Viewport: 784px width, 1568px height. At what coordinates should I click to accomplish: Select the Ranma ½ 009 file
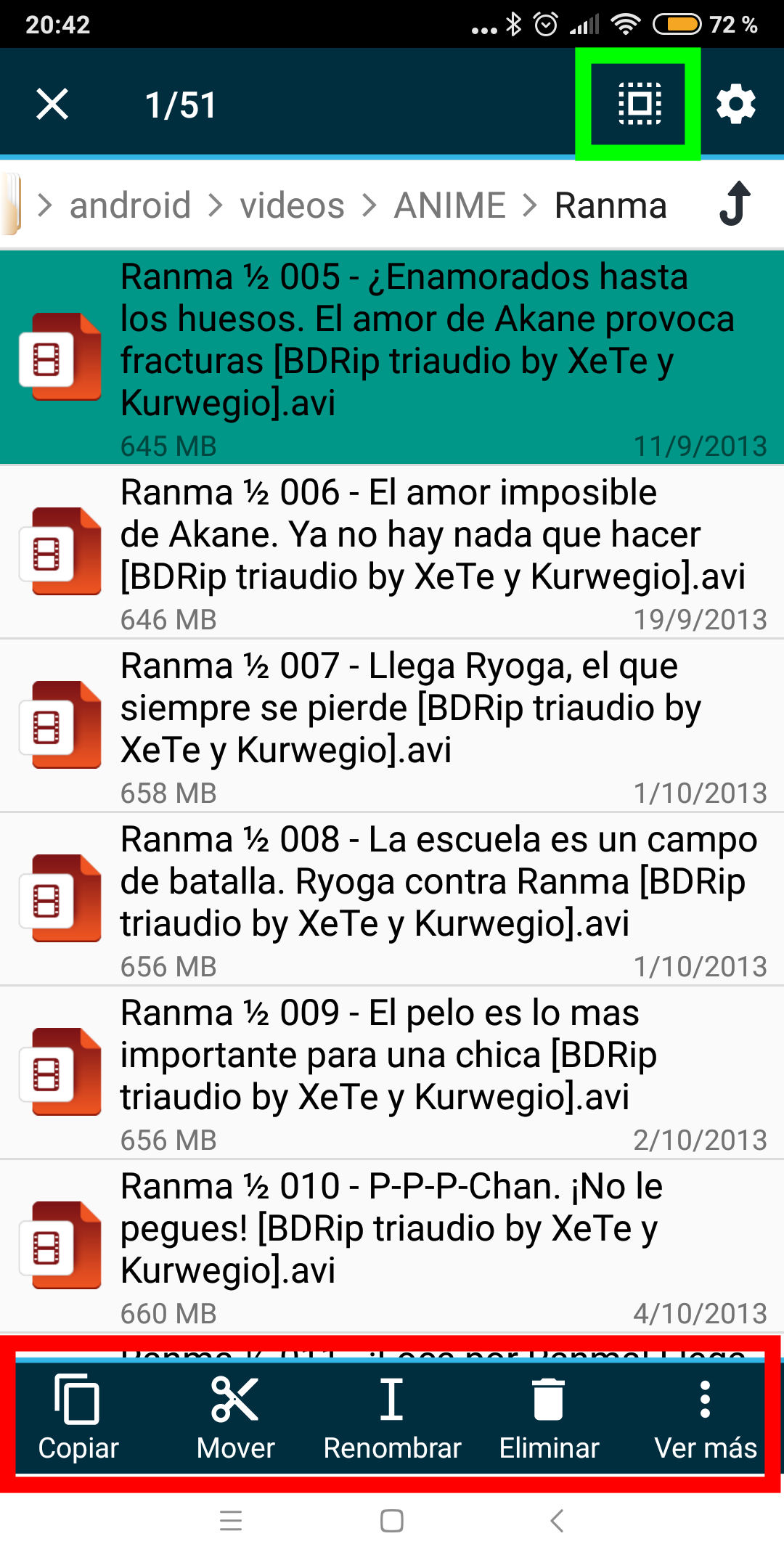pyautogui.click(x=392, y=1072)
